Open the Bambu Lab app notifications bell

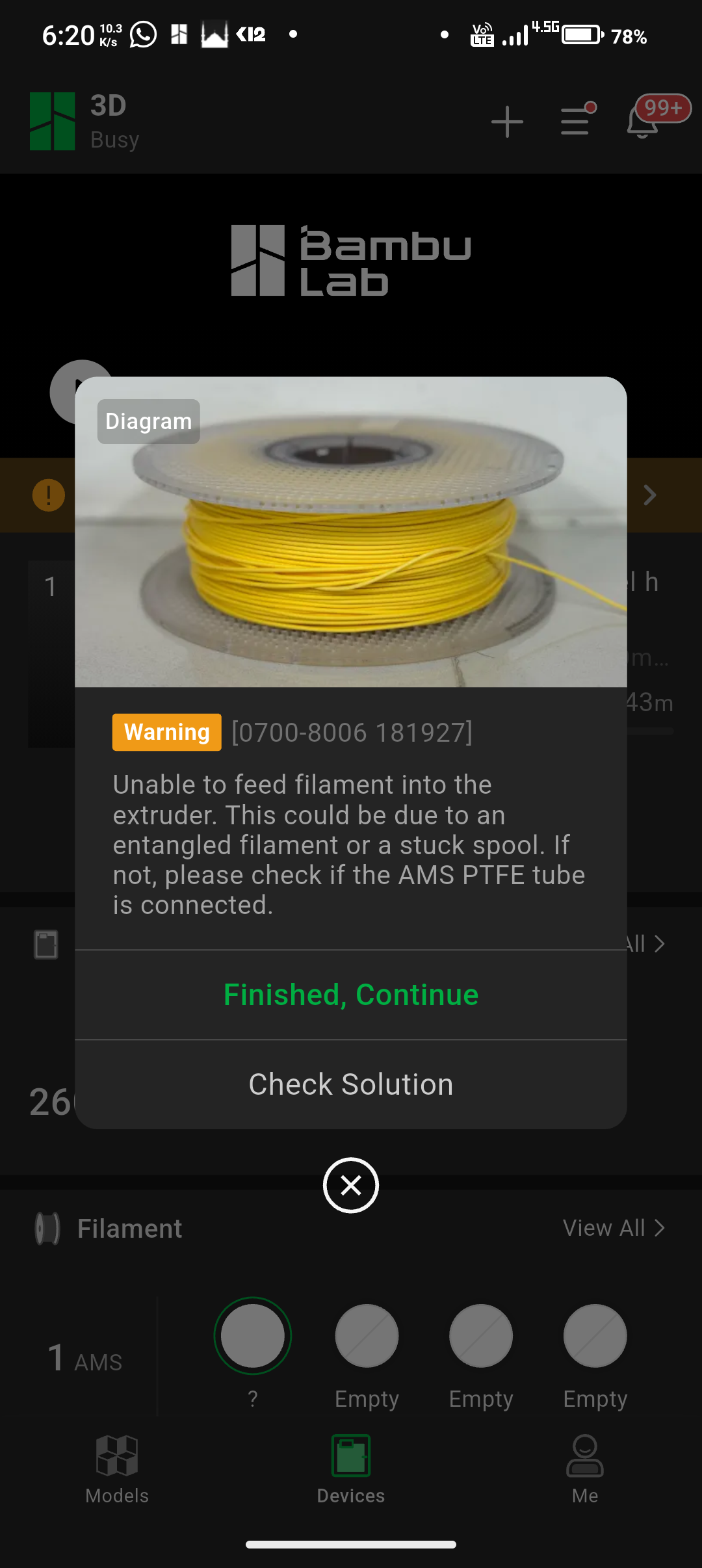coord(643,122)
